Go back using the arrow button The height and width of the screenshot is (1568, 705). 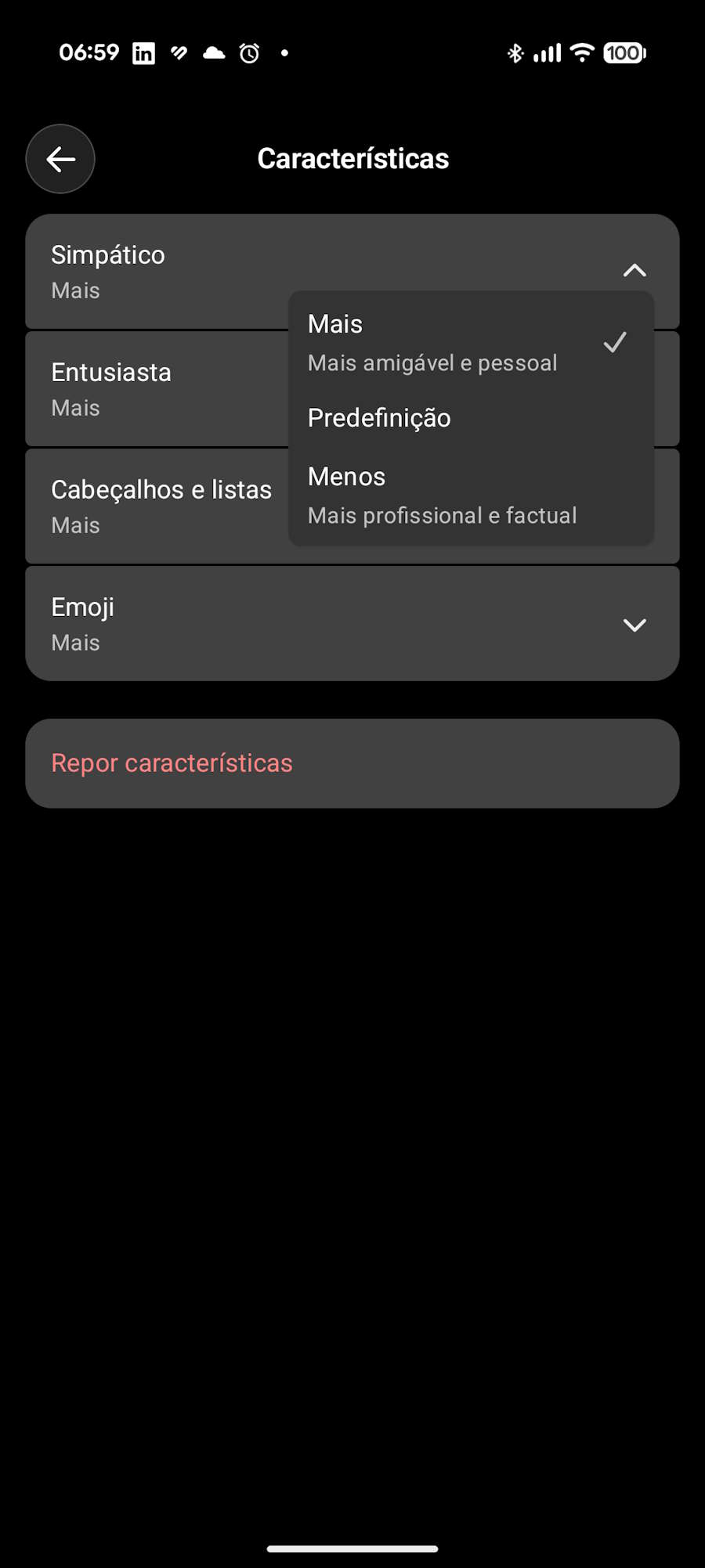click(60, 159)
